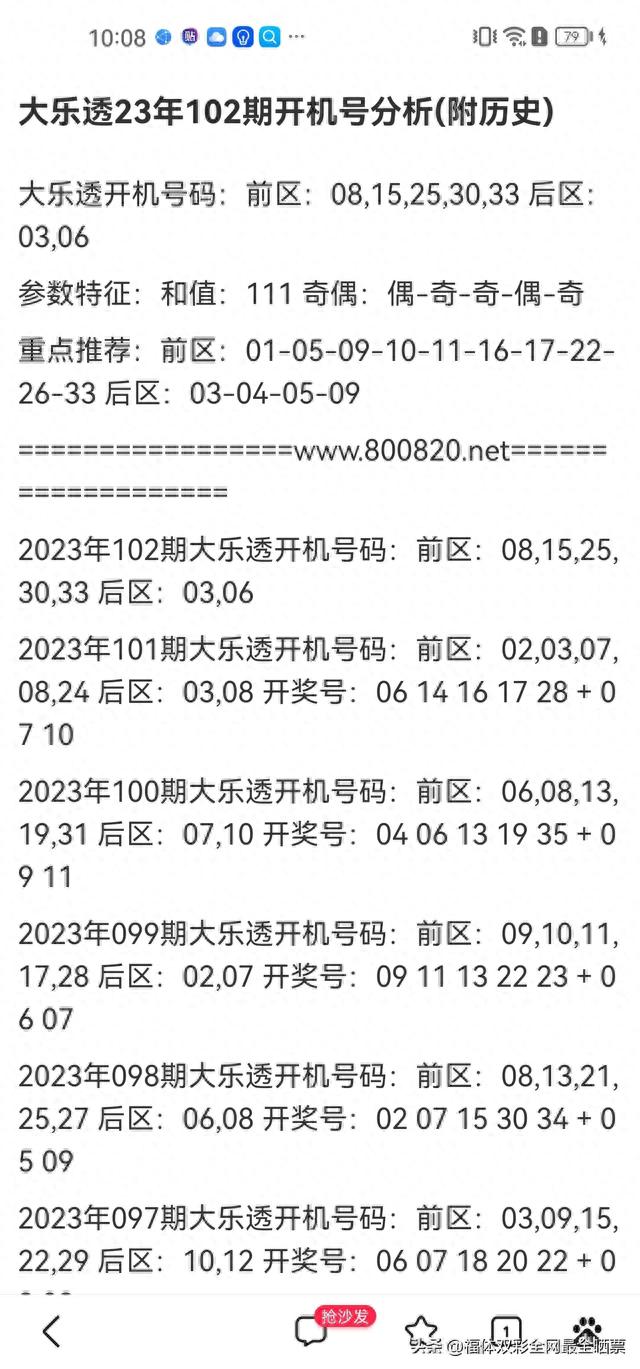640x1369 pixels.
Task: Favorite this page with the star icon
Action: [x=421, y=1330]
